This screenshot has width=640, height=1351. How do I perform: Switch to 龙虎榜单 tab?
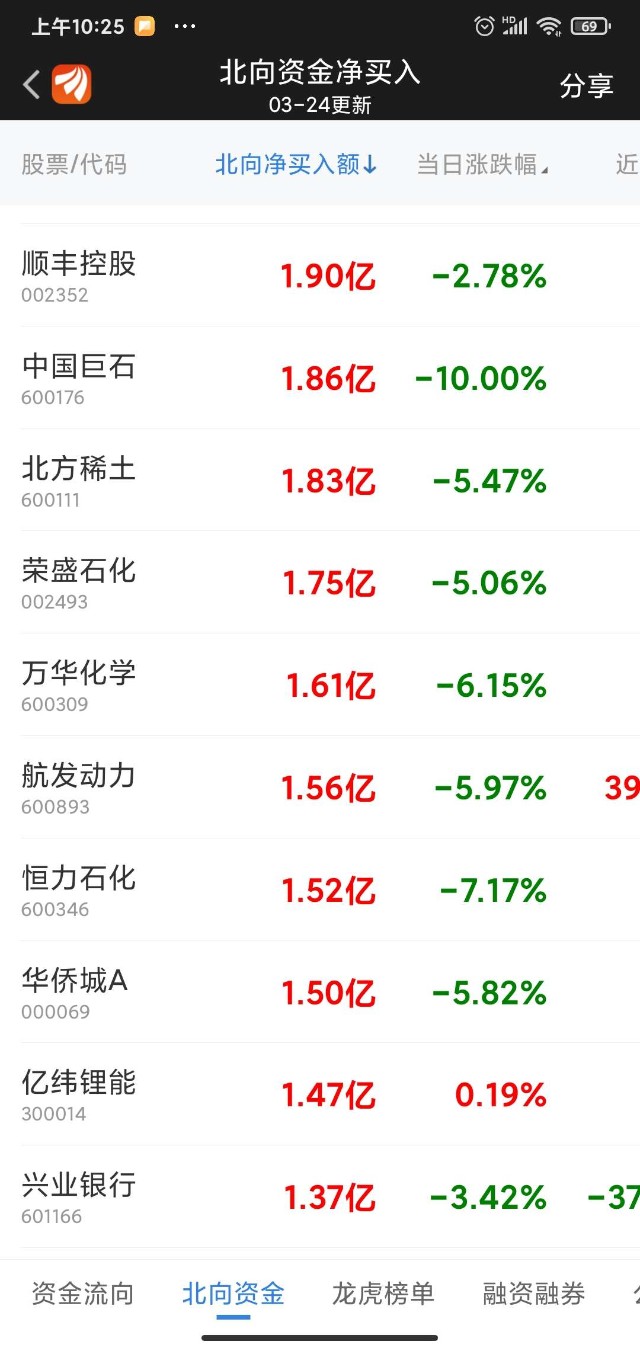coord(383,1294)
